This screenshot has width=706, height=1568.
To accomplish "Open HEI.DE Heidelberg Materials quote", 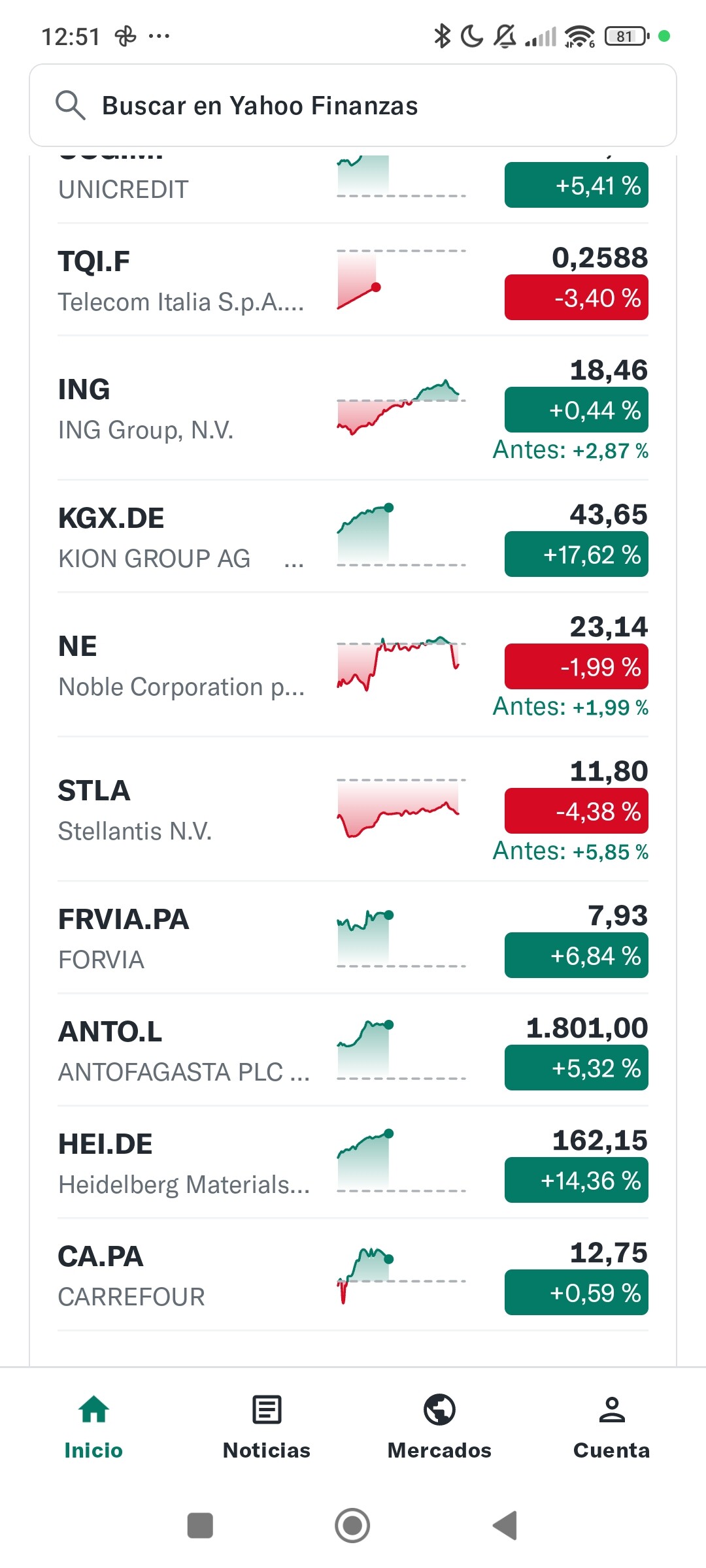I will pos(353,1162).
